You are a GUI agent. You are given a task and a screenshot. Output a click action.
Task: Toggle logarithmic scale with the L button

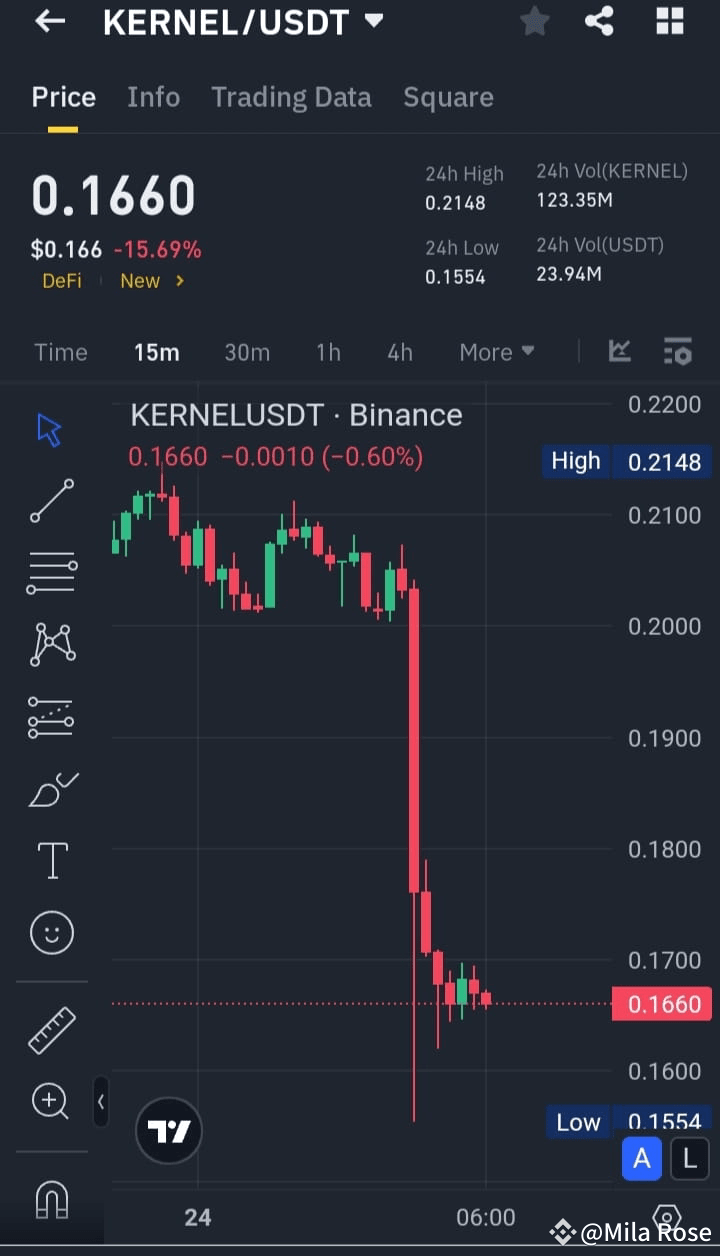point(689,1158)
